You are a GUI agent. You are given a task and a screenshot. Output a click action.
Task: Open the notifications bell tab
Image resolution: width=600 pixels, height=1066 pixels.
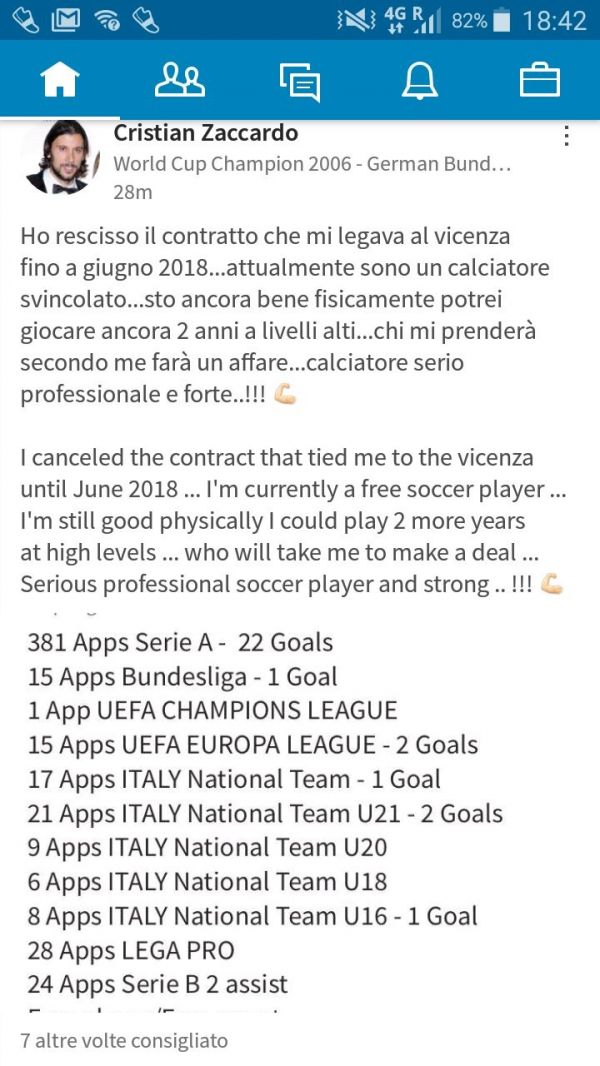[420, 81]
